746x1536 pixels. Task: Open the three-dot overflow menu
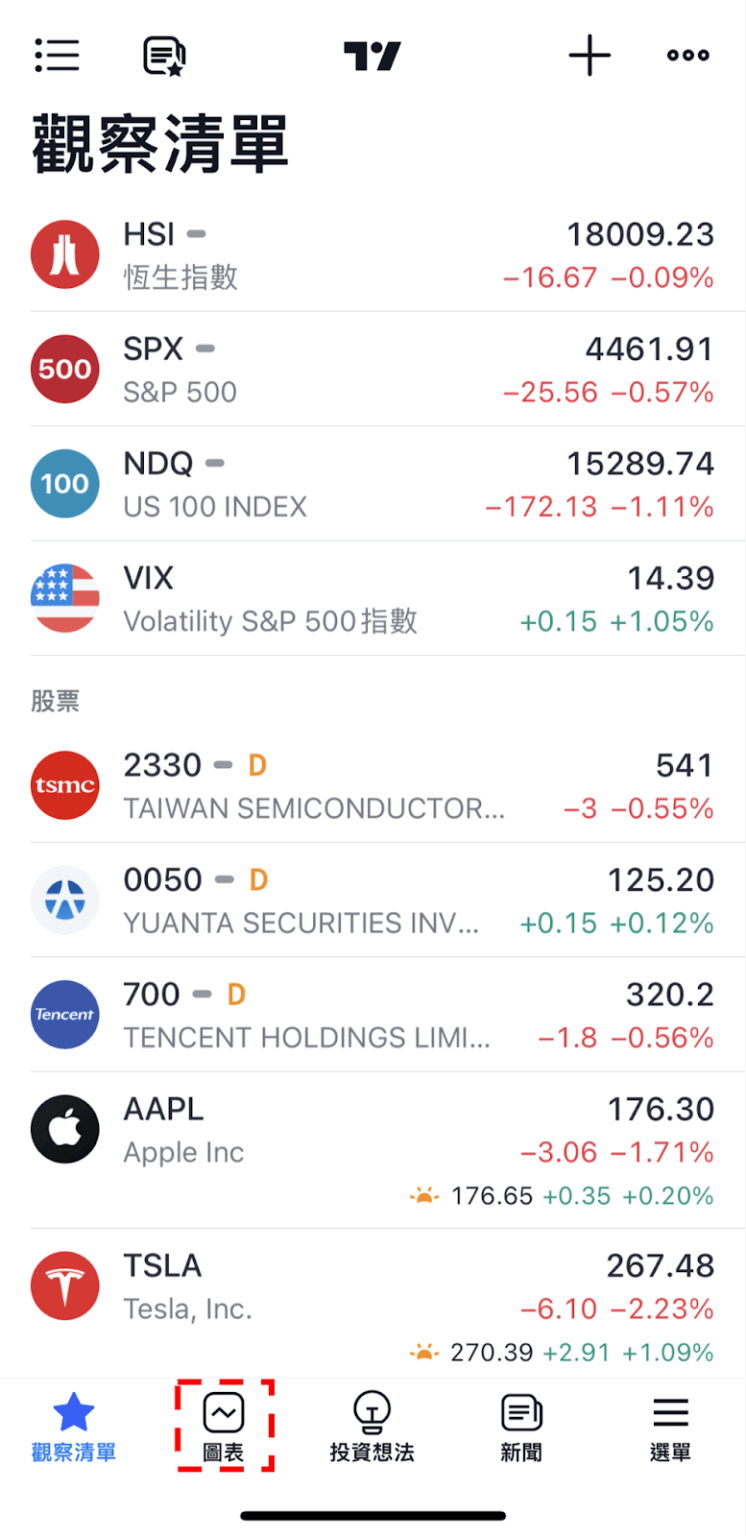click(x=687, y=55)
